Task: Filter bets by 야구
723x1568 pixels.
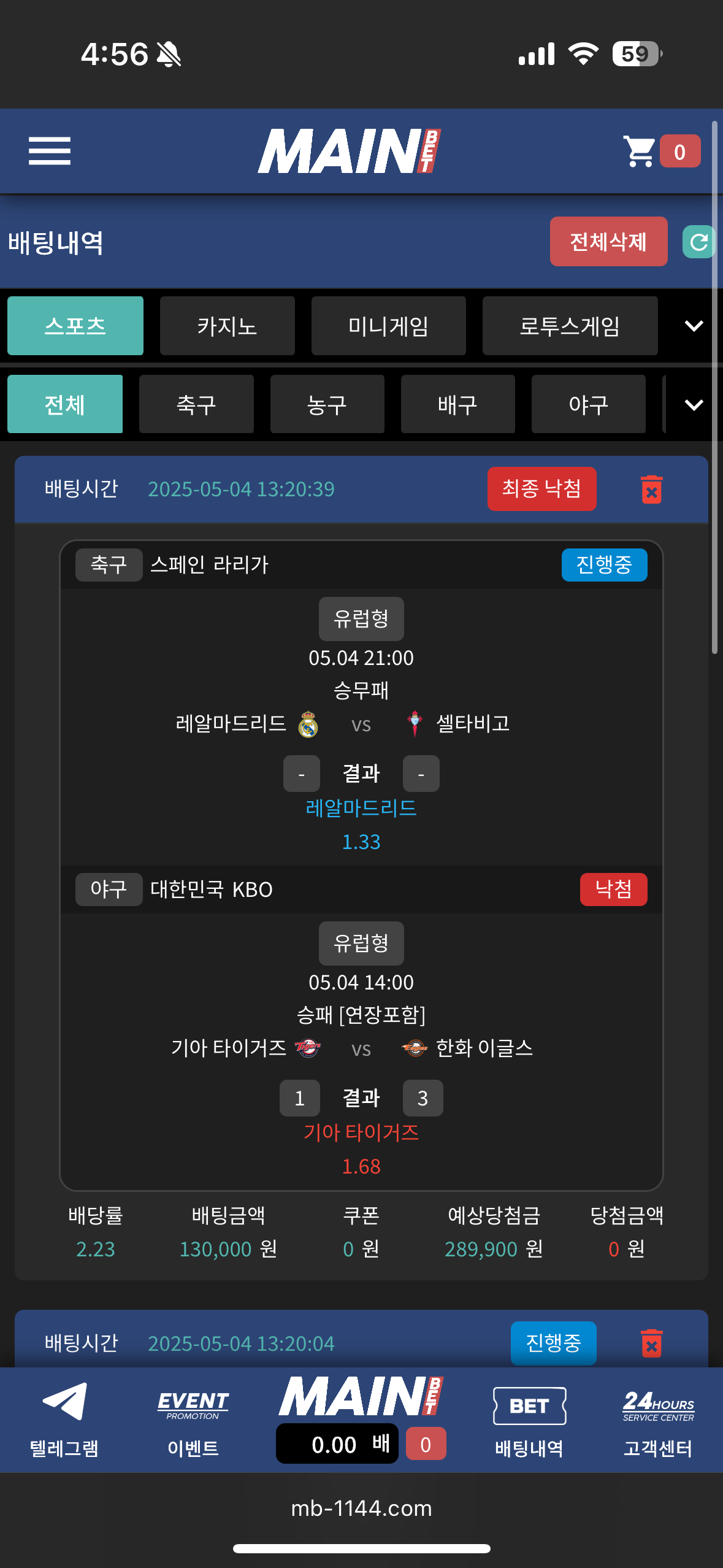Action: click(588, 404)
